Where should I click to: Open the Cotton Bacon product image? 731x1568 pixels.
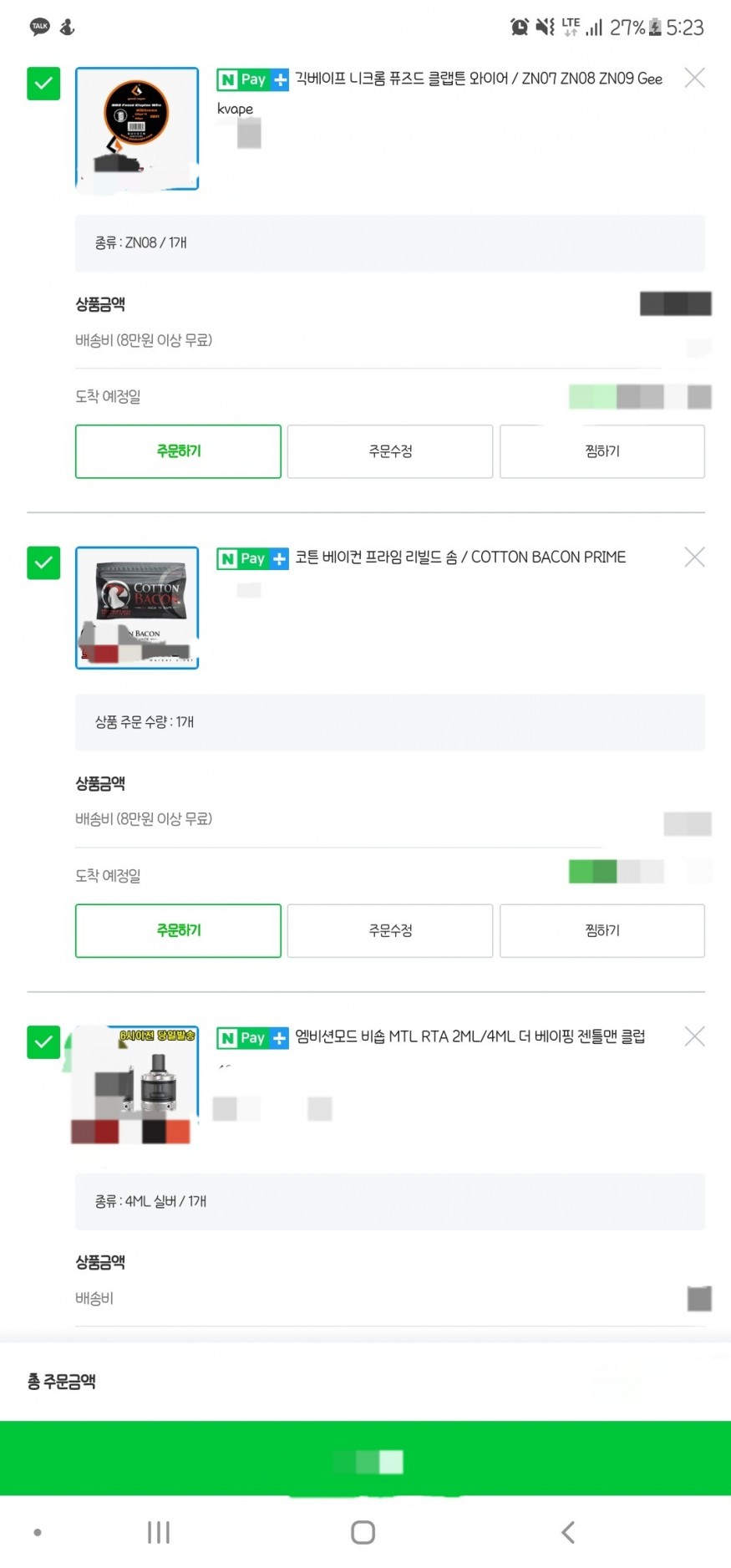click(137, 608)
